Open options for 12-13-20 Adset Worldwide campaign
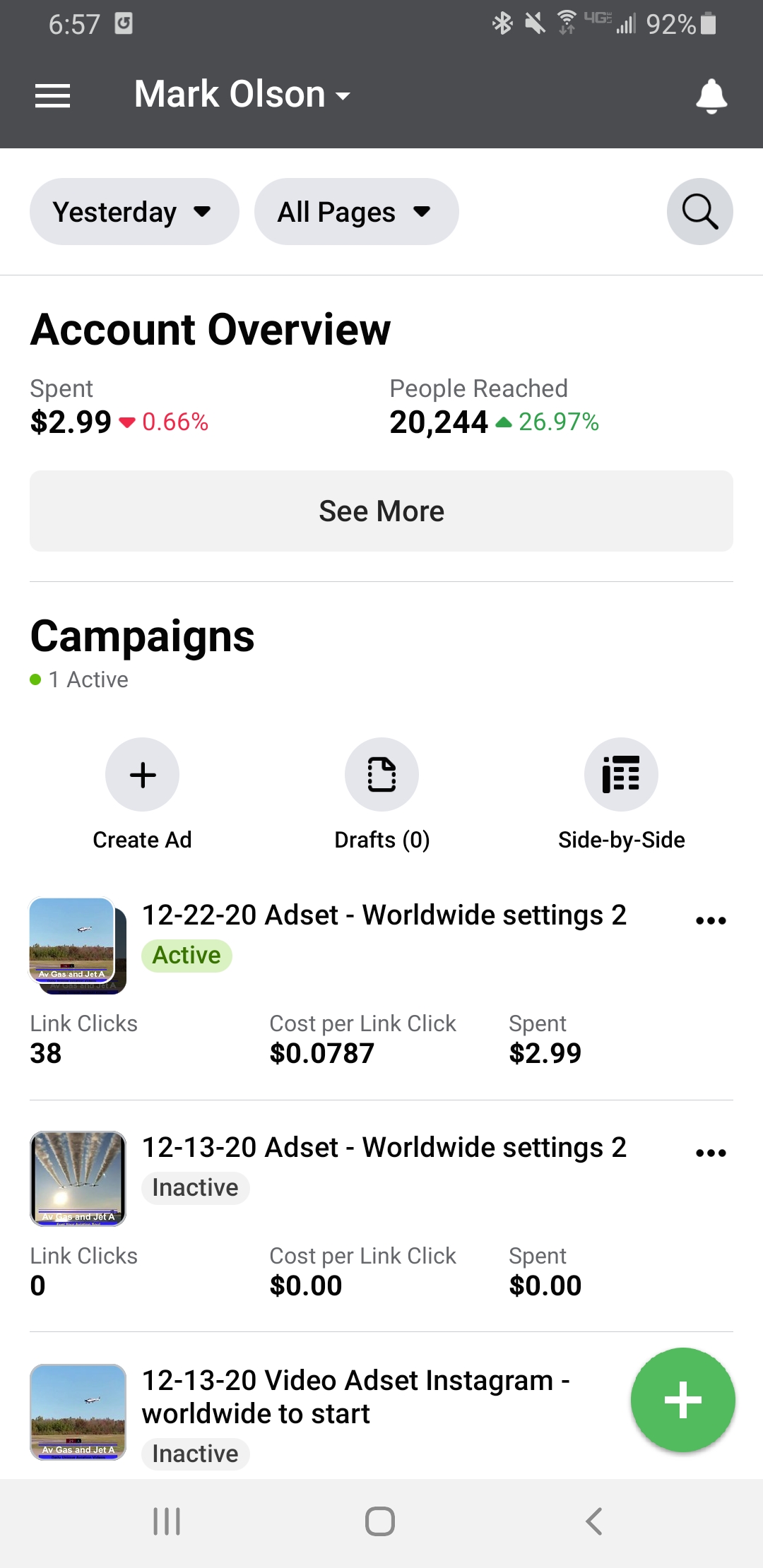This screenshot has height=1568, width=763. [x=711, y=1153]
